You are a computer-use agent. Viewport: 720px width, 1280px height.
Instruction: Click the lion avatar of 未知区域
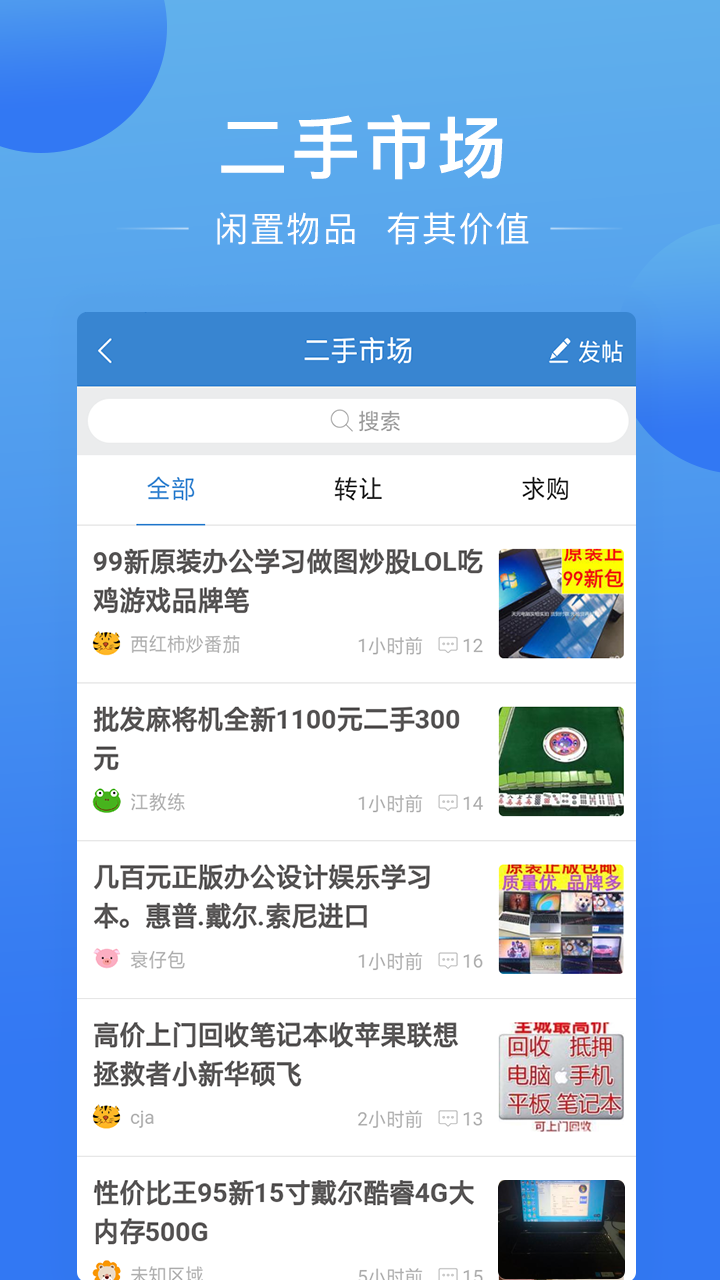point(106,1272)
